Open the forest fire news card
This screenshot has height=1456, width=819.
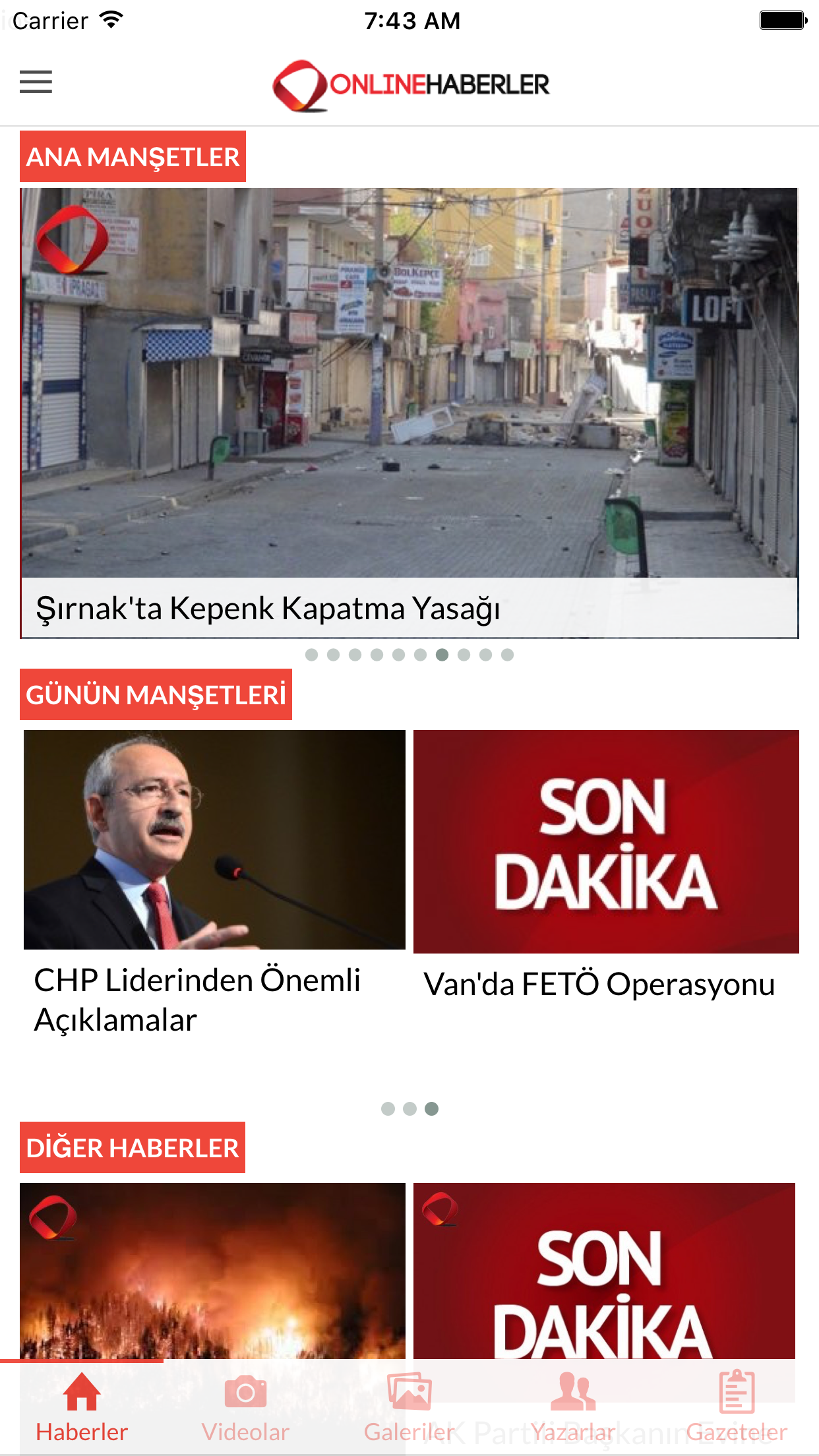point(212,1269)
